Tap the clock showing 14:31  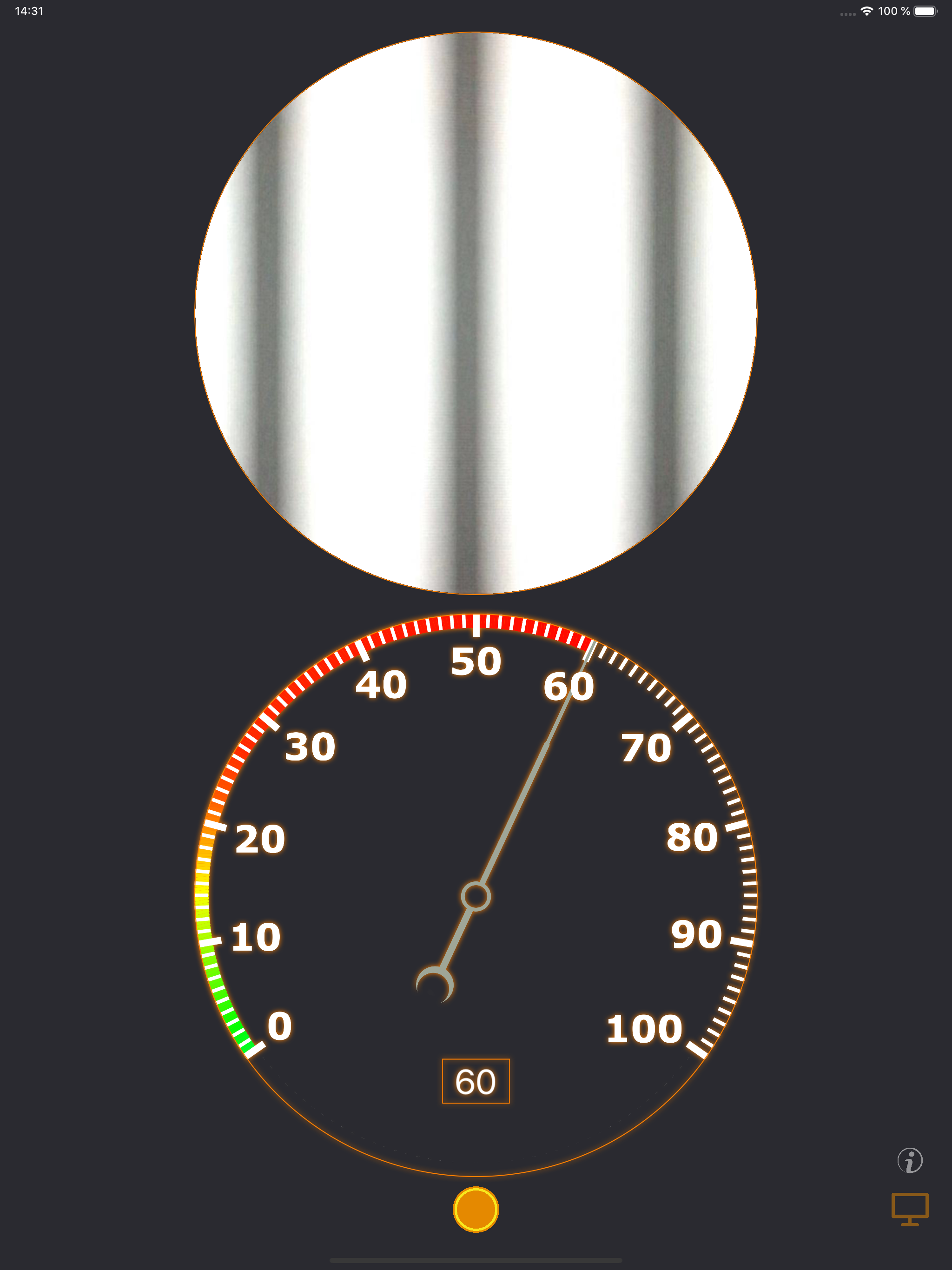pyautogui.click(x=30, y=10)
